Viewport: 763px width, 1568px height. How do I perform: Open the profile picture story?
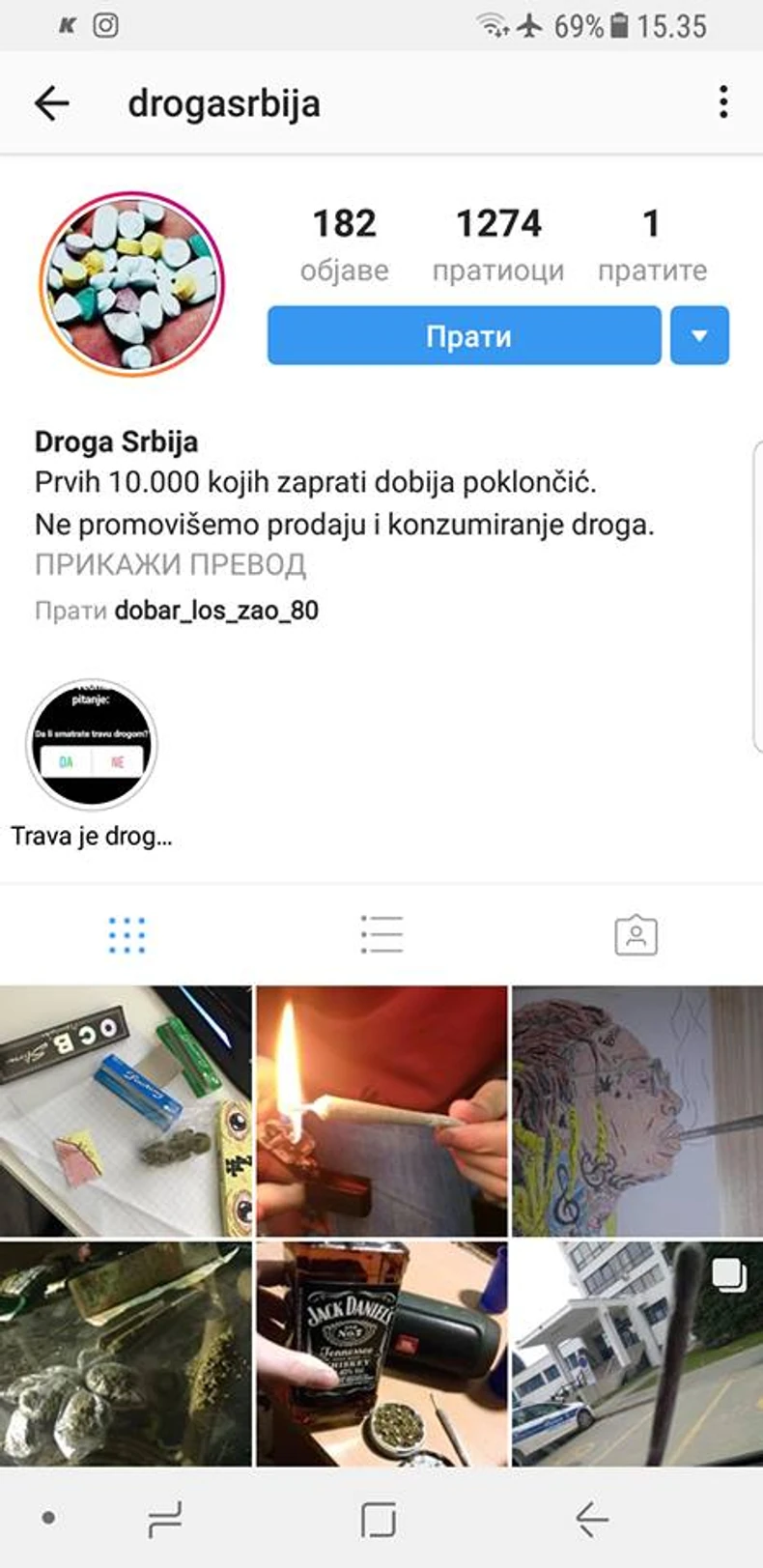pyautogui.click(x=131, y=284)
